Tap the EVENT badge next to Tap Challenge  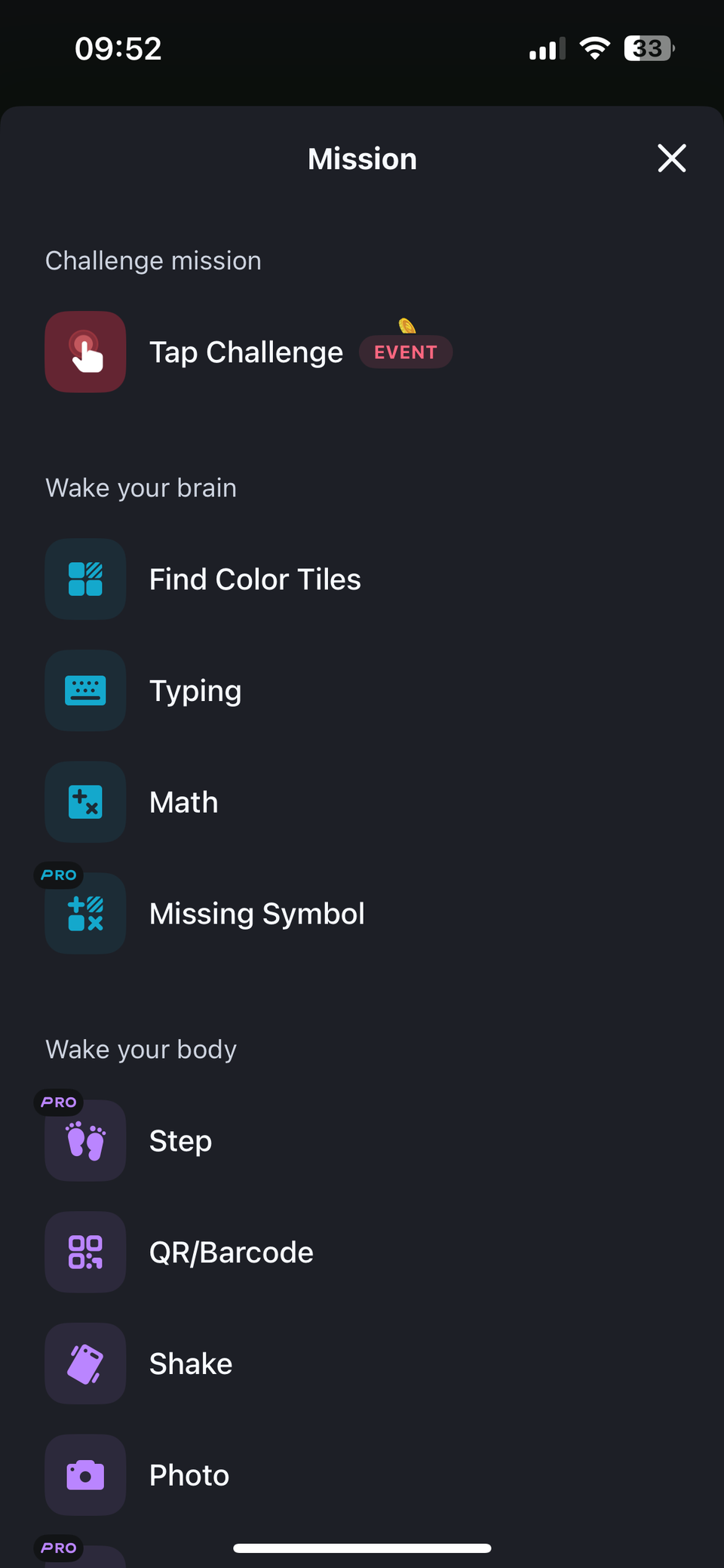[406, 352]
